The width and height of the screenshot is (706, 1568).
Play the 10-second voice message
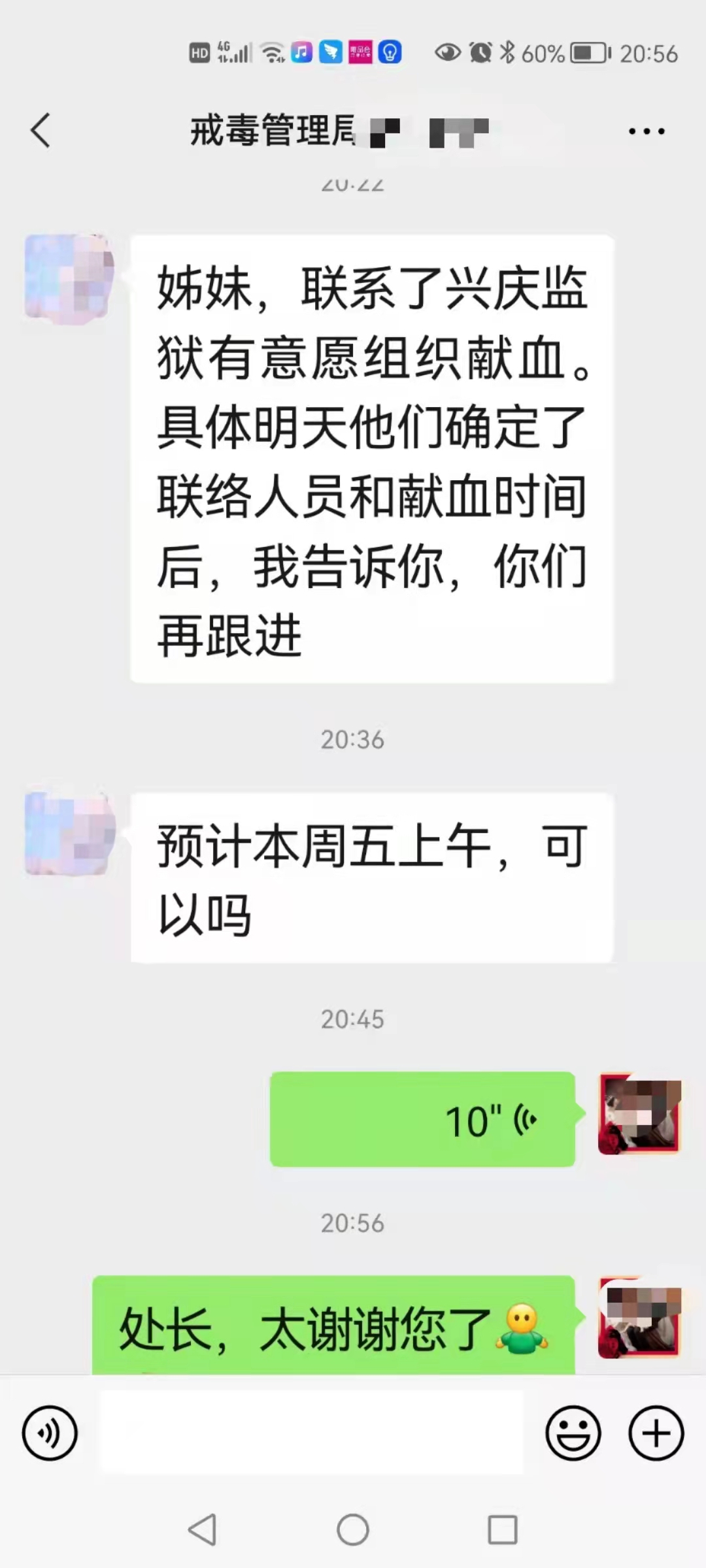click(x=422, y=1120)
